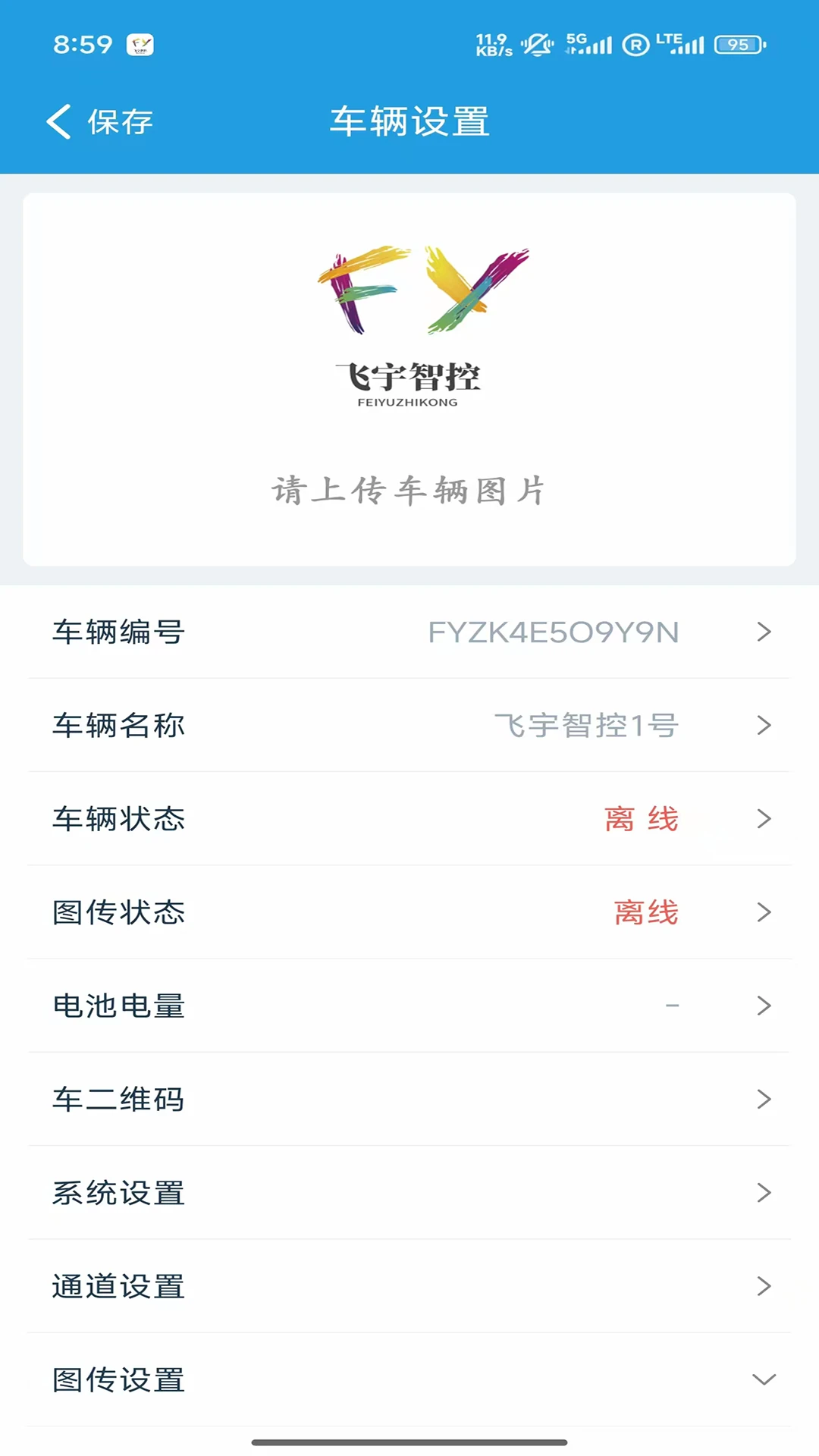
Task: Open 车二维码
Action: [409, 1099]
